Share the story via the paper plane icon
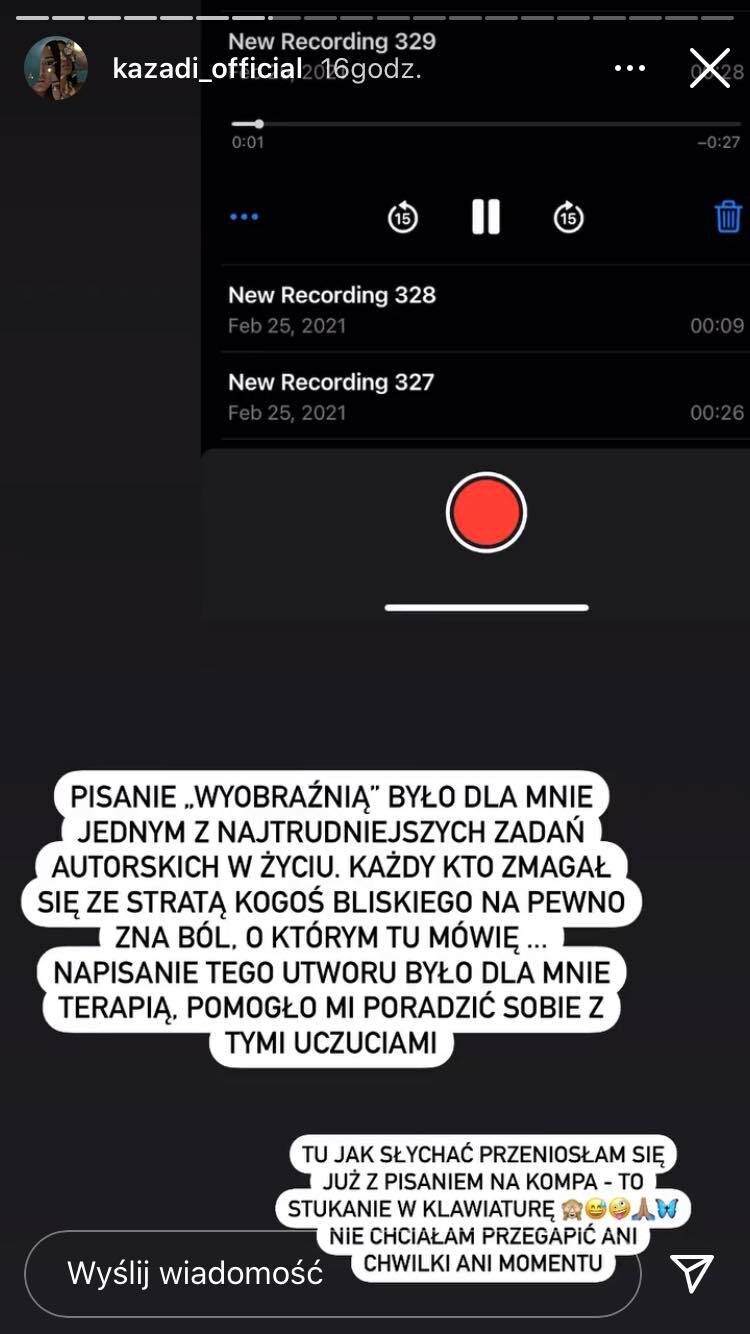Viewport: 750px width, 1334px height. (x=692, y=1273)
